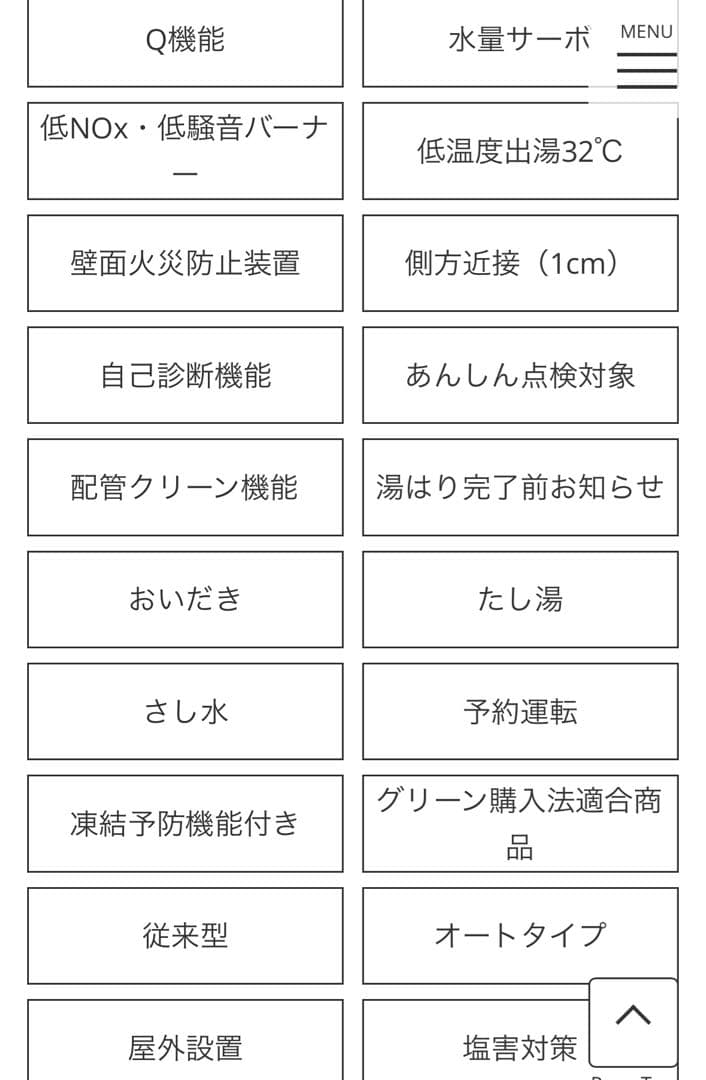Open 湯はり完了前お知らせ feature
Screen dimensions: 706x1080
coord(520,487)
